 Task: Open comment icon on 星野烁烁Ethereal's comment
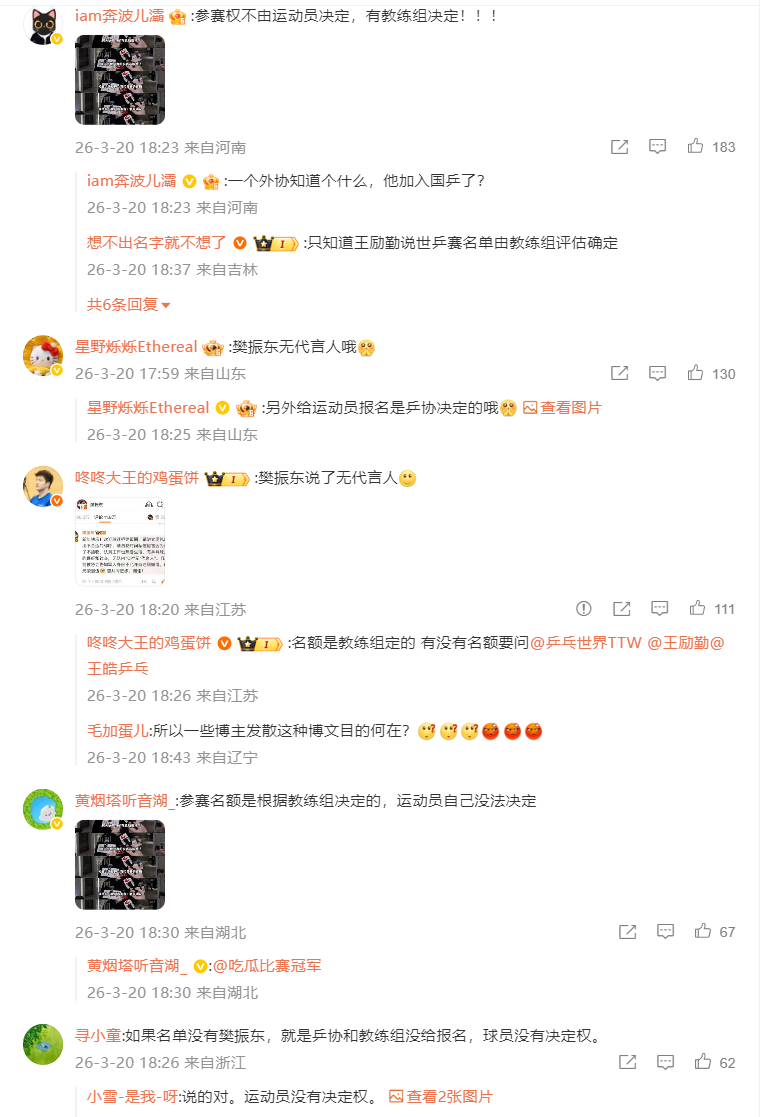pos(657,371)
